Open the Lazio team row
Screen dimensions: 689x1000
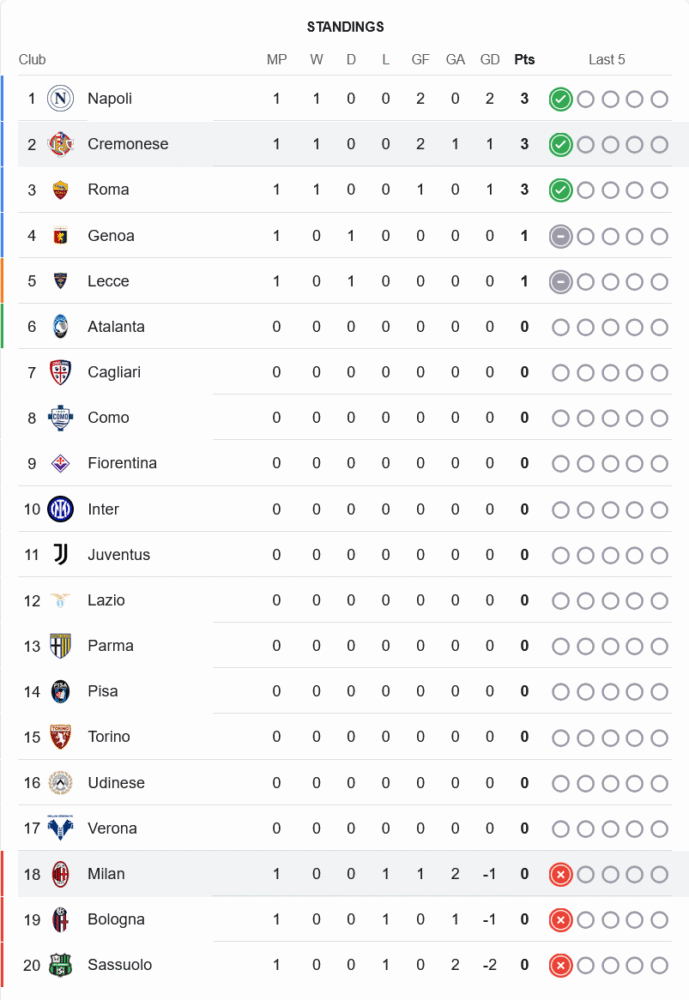pos(106,600)
